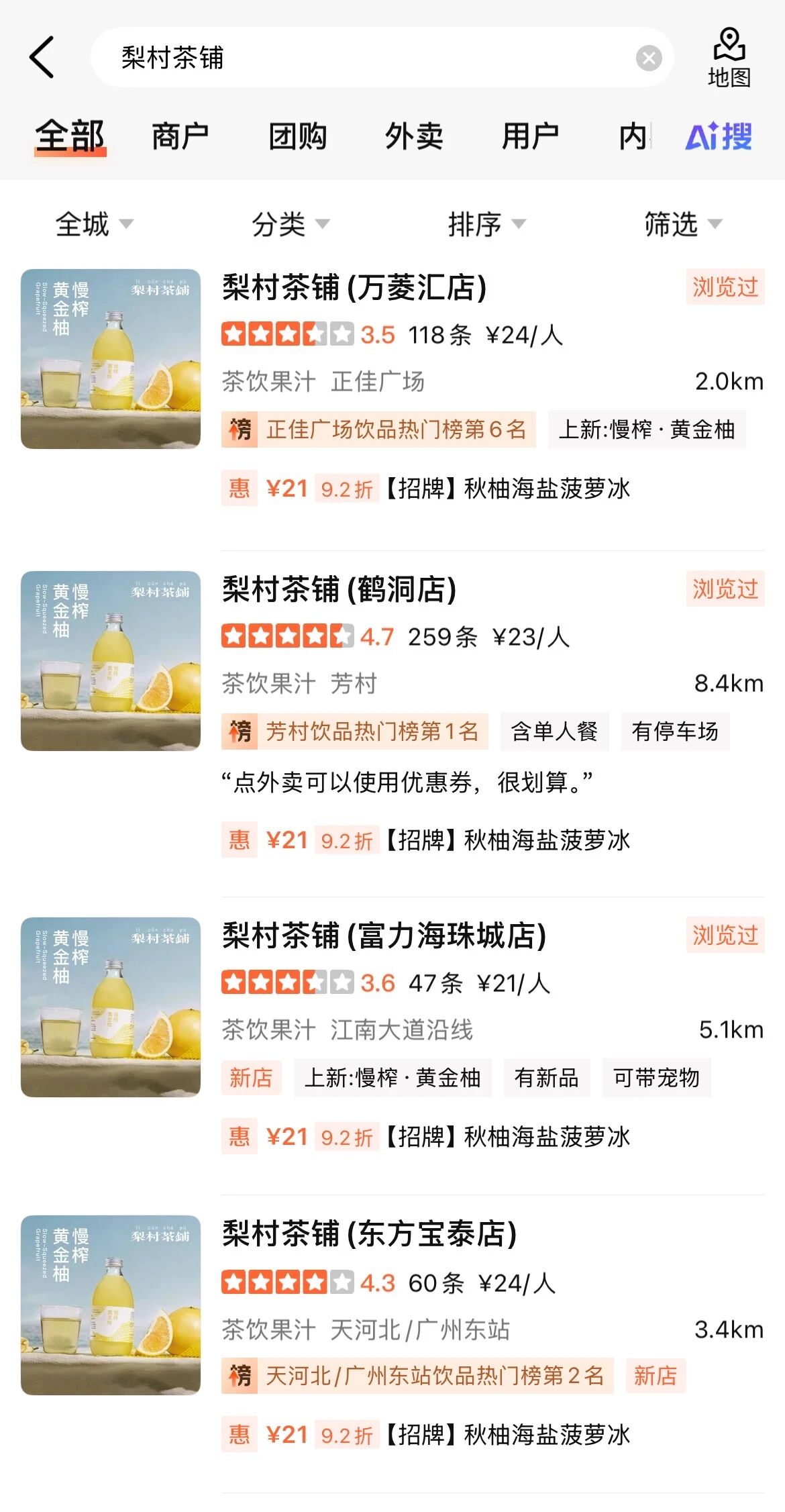Screen dimensions: 785x1512
Task: Switch to the 外卖 tab
Action: coord(414,136)
